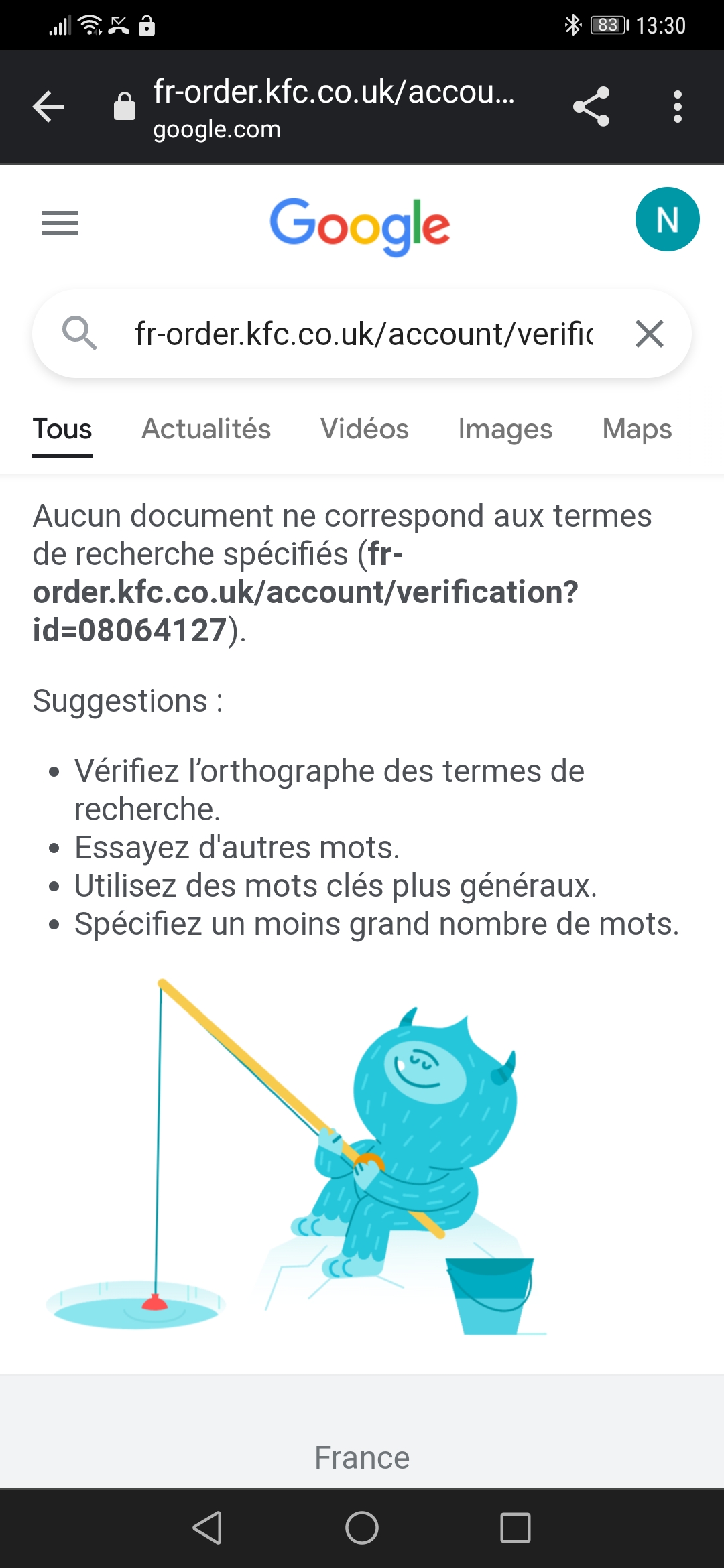Image resolution: width=724 pixels, height=1568 pixels.
Task: Tap the URL title in the address bar
Action: 334,92
